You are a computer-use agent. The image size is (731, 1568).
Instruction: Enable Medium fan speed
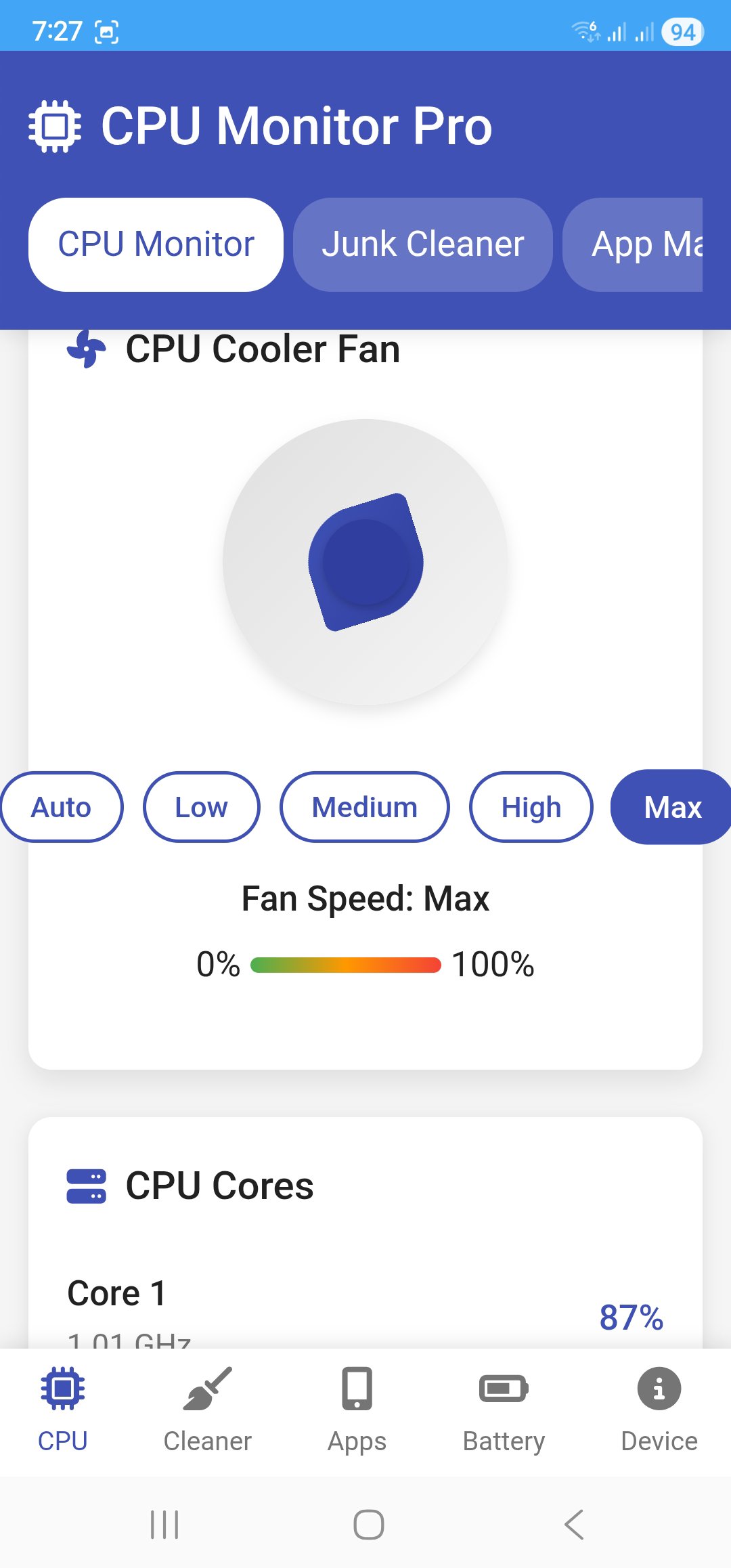[x=363, y=807]
